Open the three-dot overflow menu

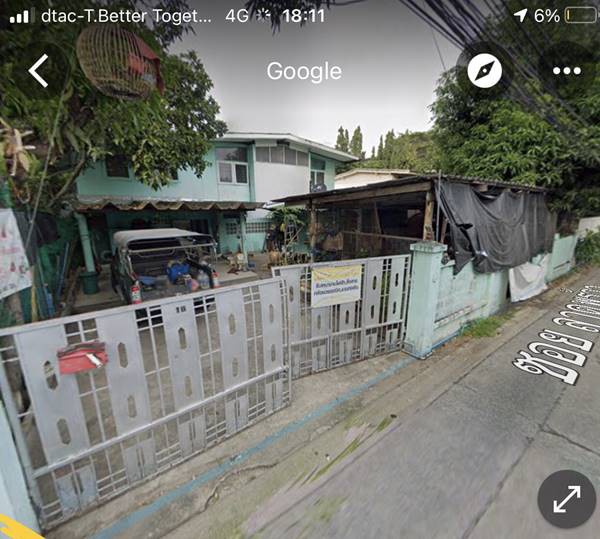pyautogui.click(x=566, y=71)
